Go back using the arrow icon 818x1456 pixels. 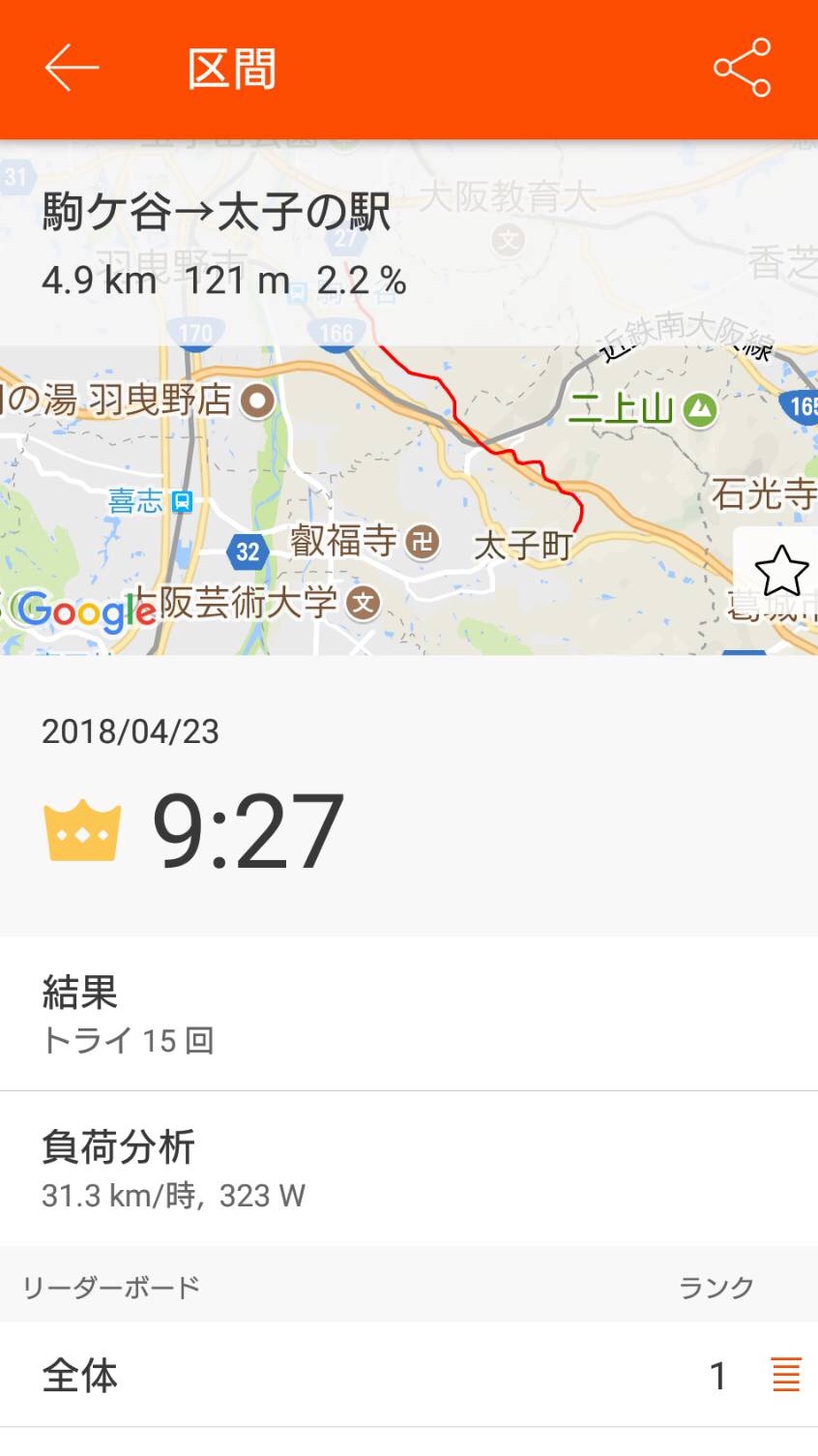pyautogui.click(x=72, y=69)
